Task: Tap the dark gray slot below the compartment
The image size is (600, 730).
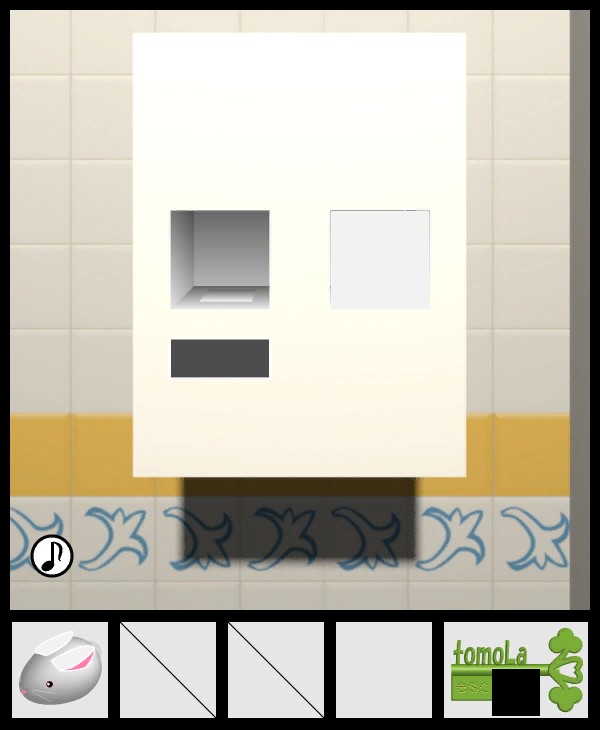Action: pyautogui.click(x=220, y=358)
